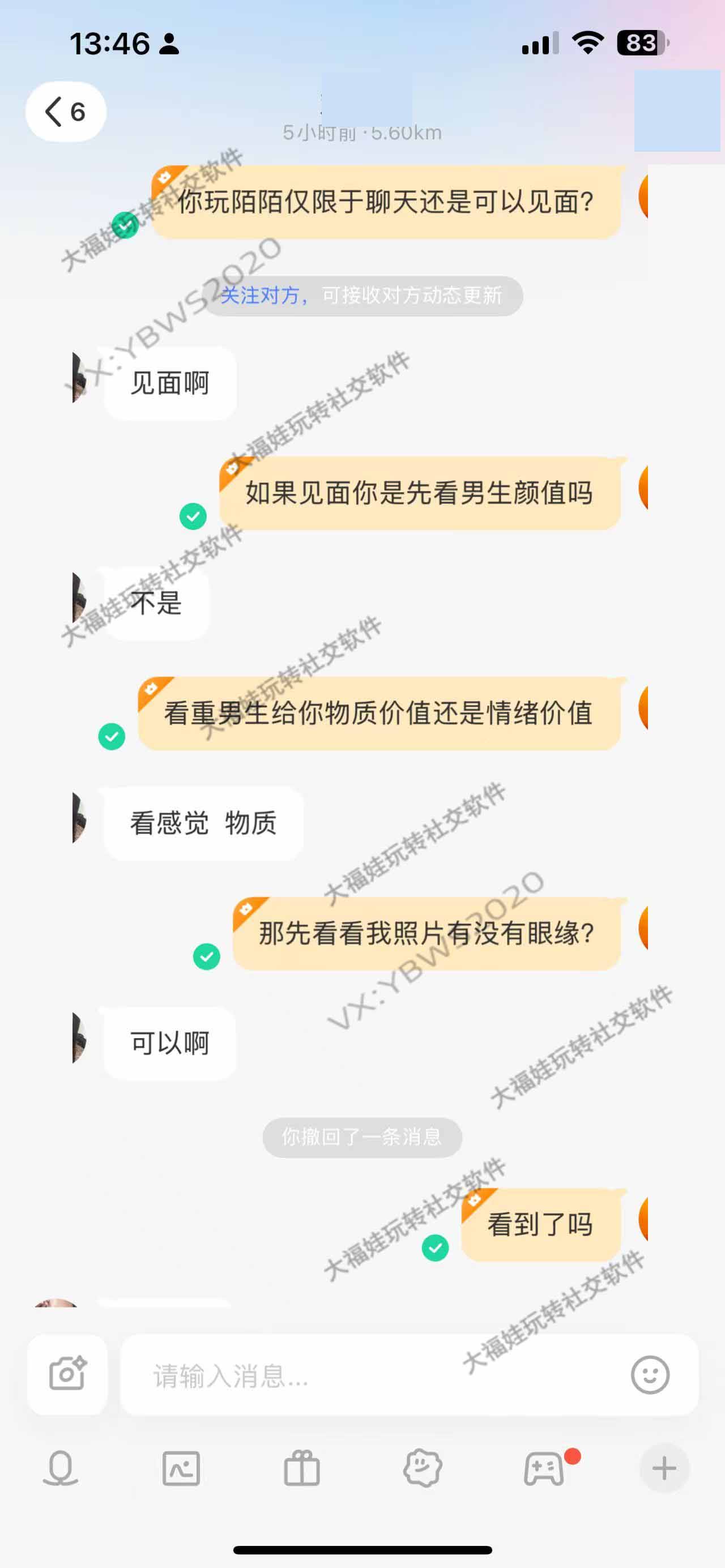
Task: Open the game controller icon
Action: coord(544,1468)
